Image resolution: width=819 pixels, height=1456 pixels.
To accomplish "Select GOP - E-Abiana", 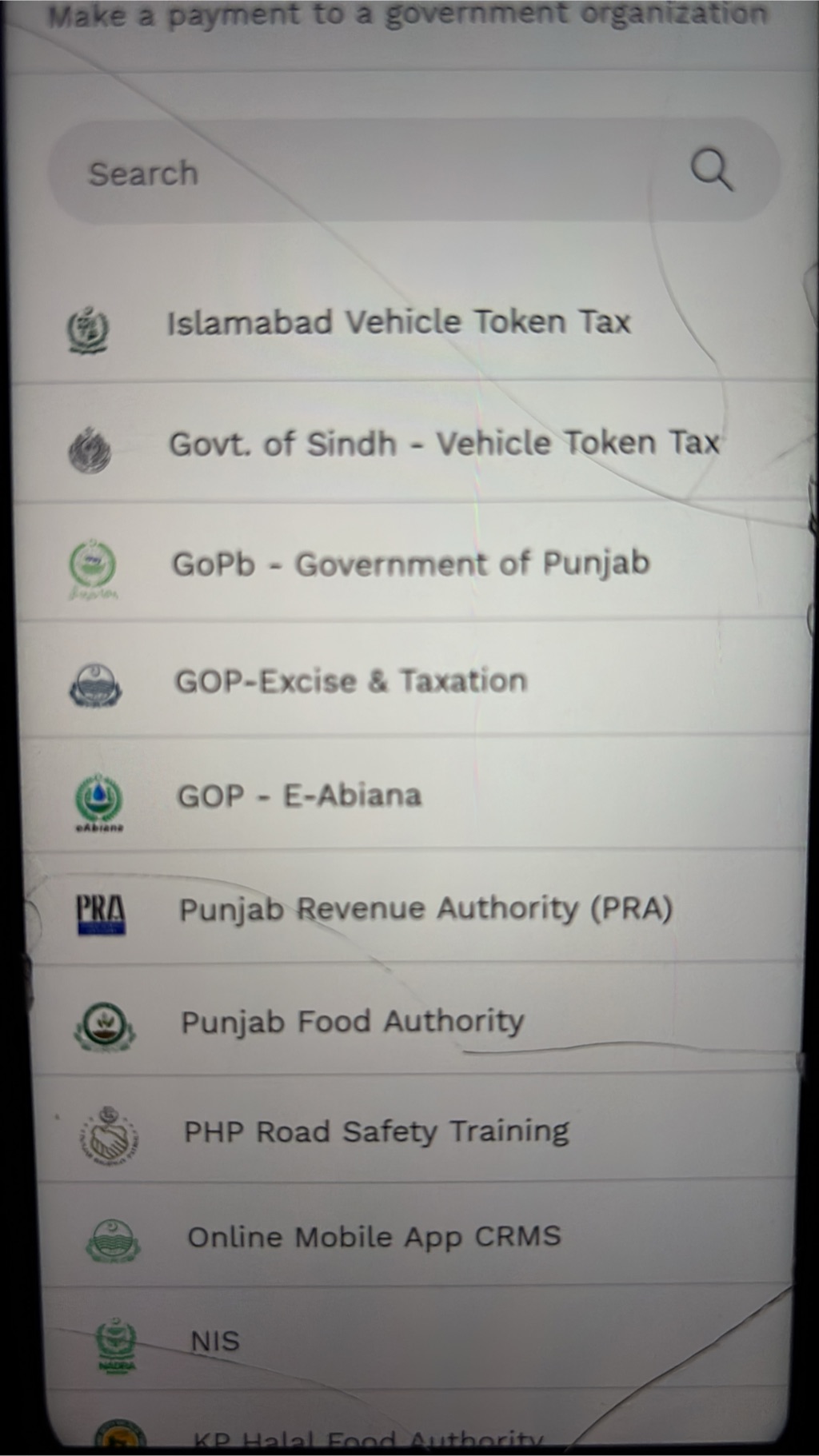I will 299,796.
